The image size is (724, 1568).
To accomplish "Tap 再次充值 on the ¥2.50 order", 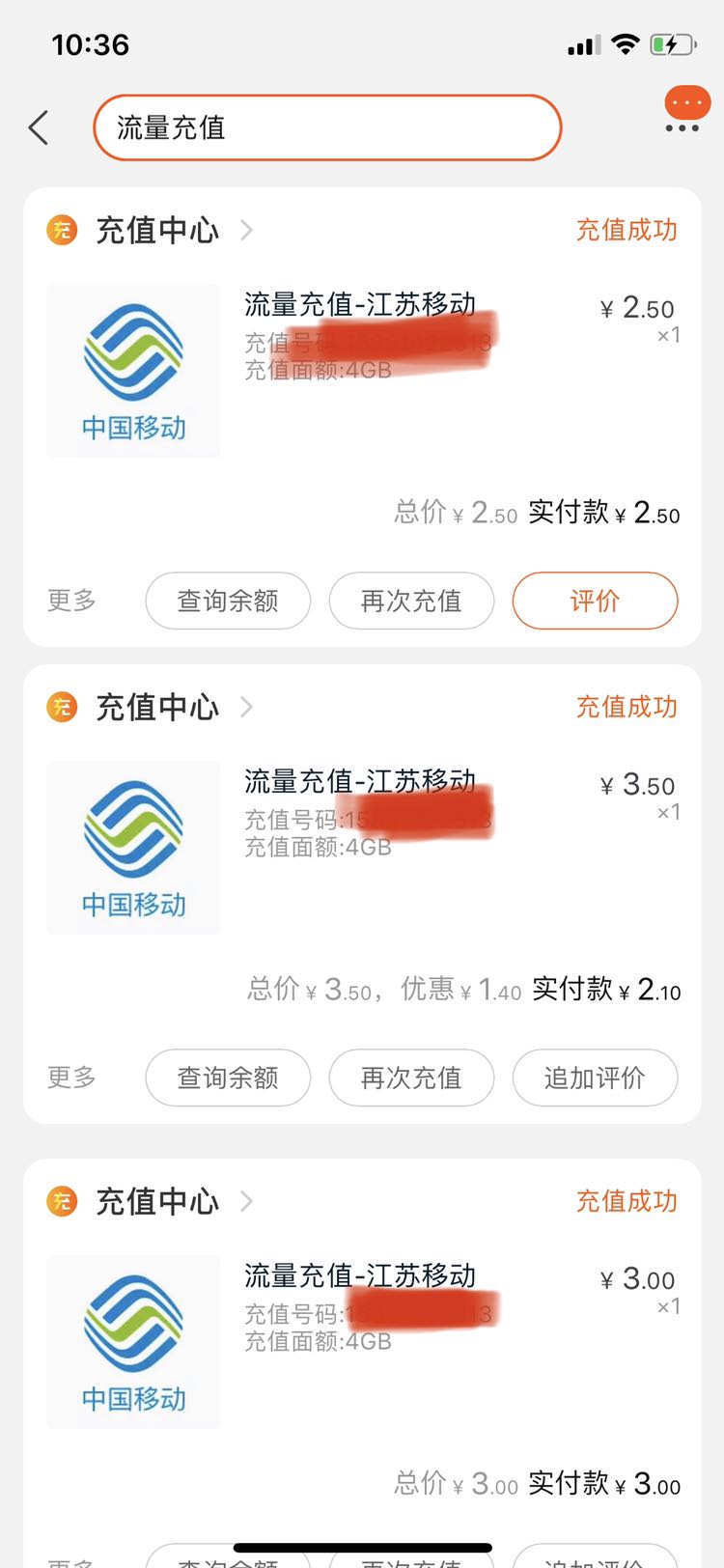I will [x=411, y=601].
